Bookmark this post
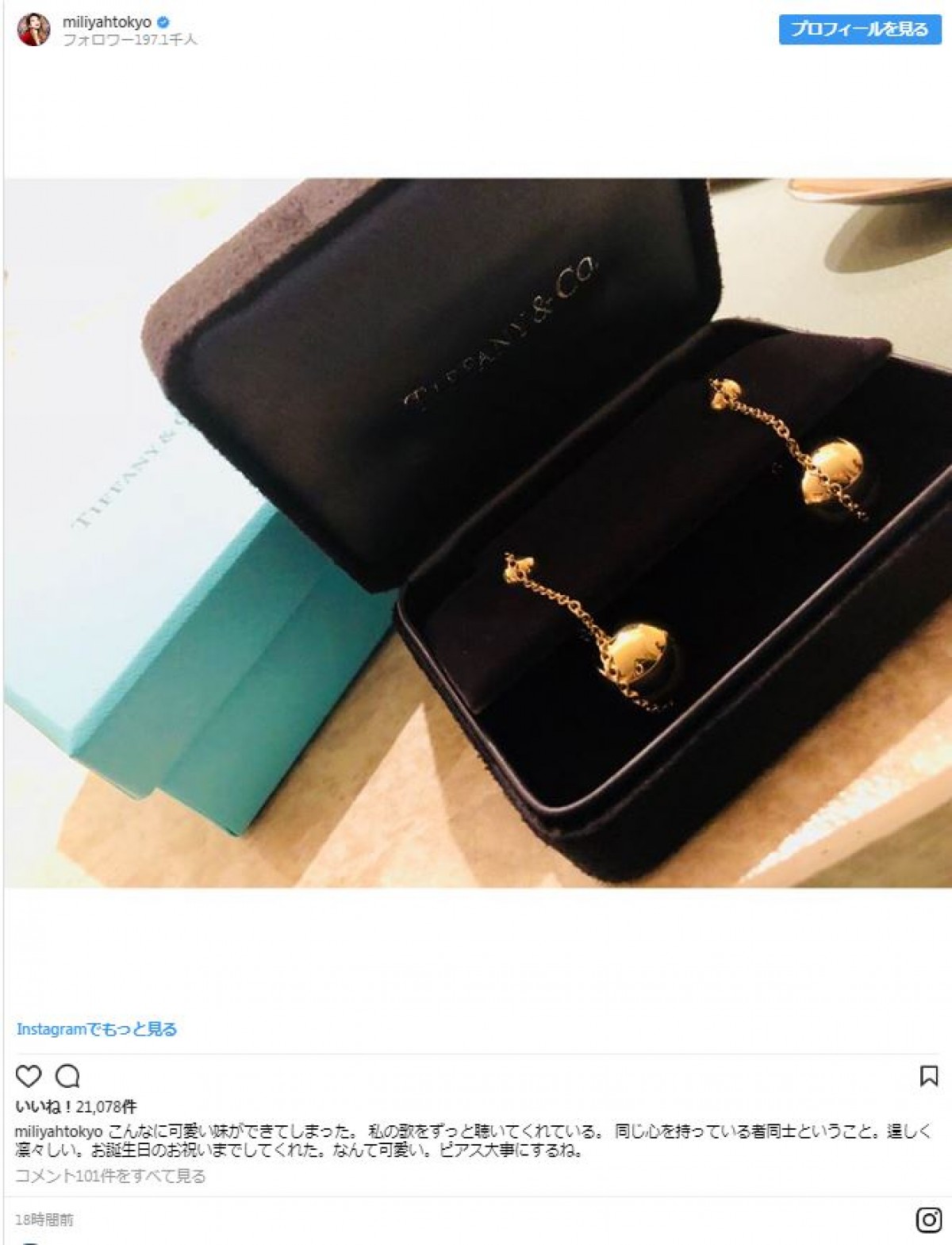952x1245 pixels. (928, 1076)
